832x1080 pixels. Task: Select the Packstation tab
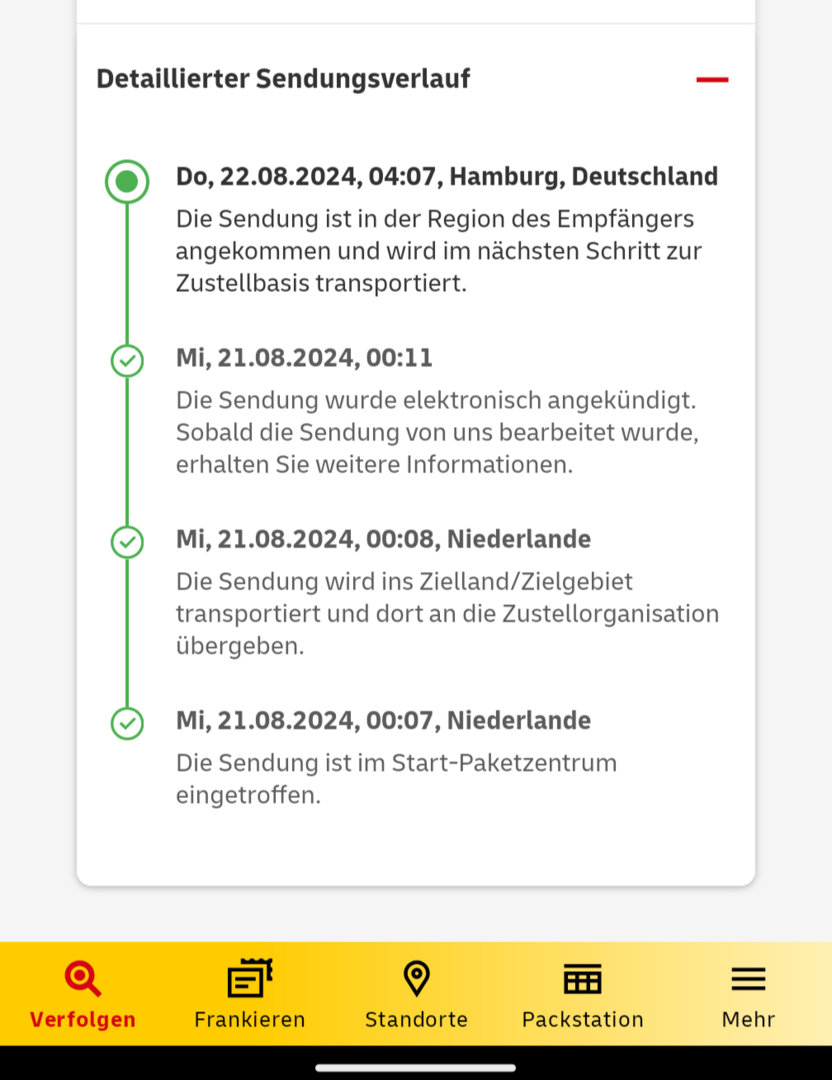coord(582,993)
